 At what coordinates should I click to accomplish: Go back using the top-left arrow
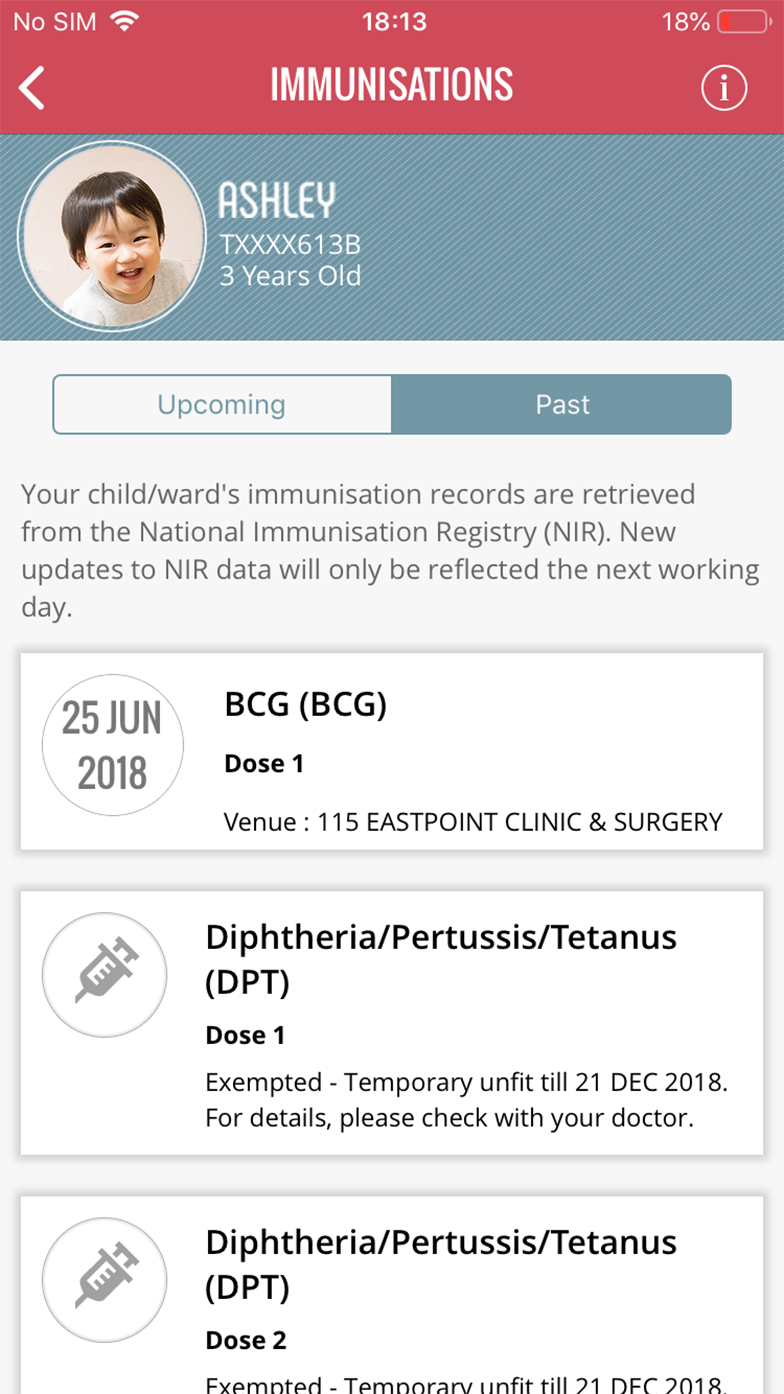click(32, 88)
